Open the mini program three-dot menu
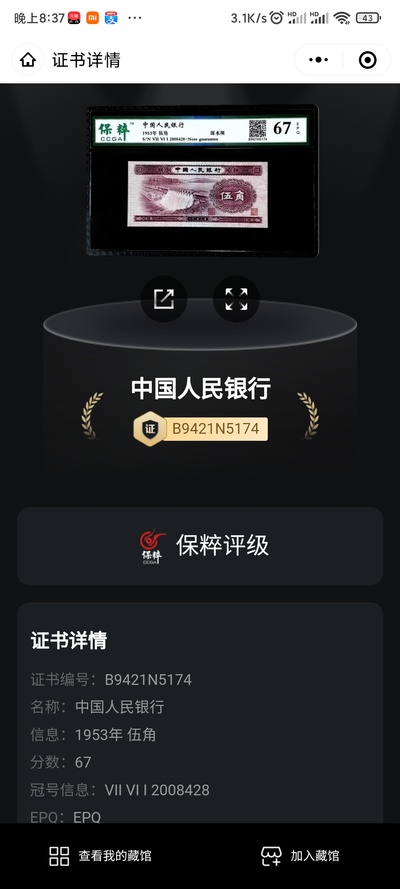Viewport: 400px width, 889px height. coord(318,60)
